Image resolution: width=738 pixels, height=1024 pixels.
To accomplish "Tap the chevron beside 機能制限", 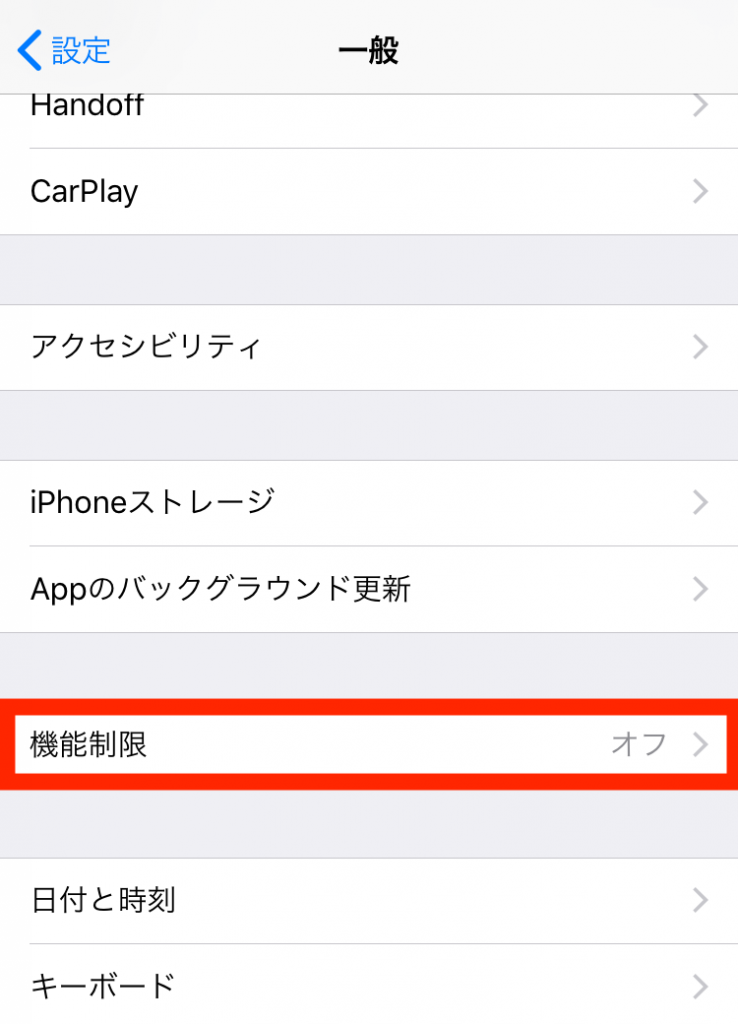I will 698,744.
